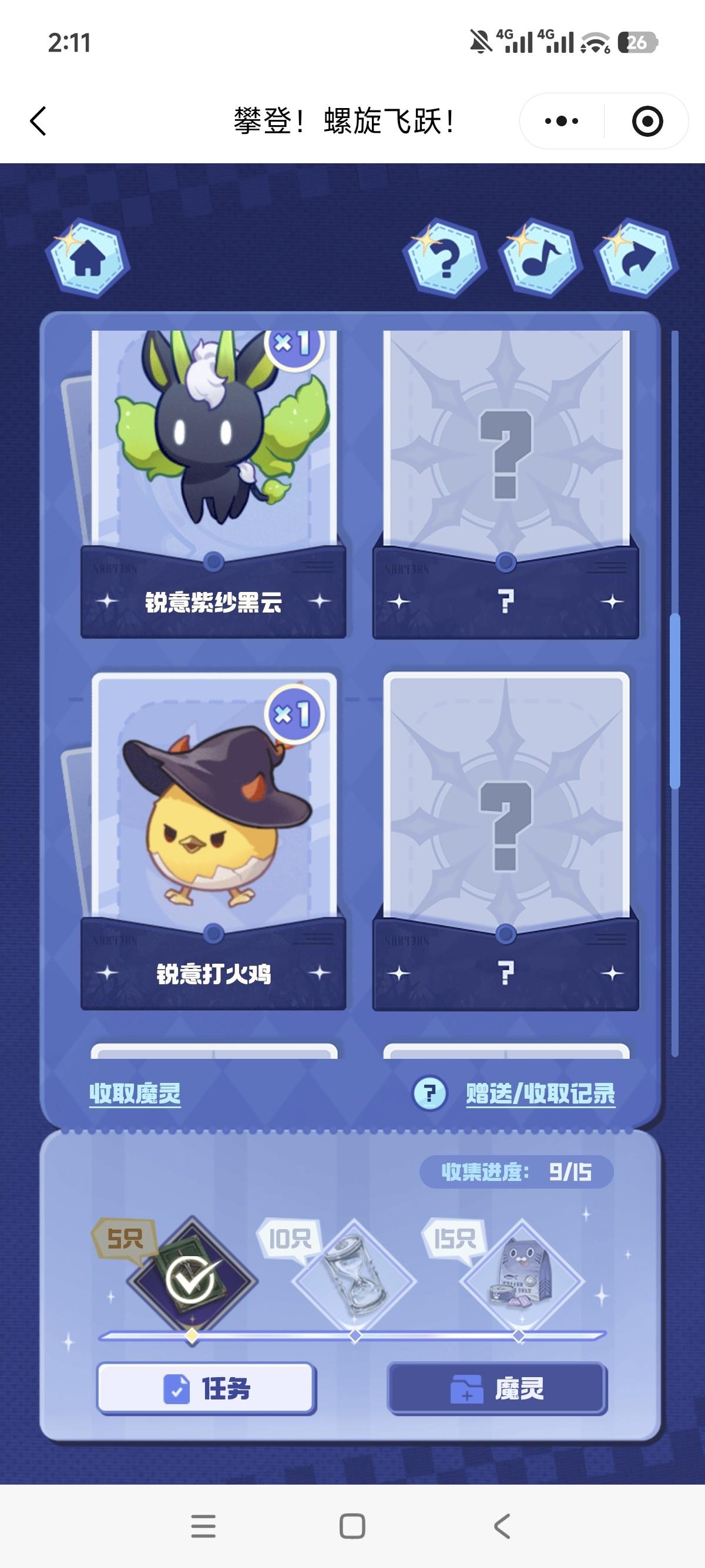Image resolution: width=705 pixels, height=1568 pixels.
Task: Go back using the header arrow
Action: (x=38, y=120)
